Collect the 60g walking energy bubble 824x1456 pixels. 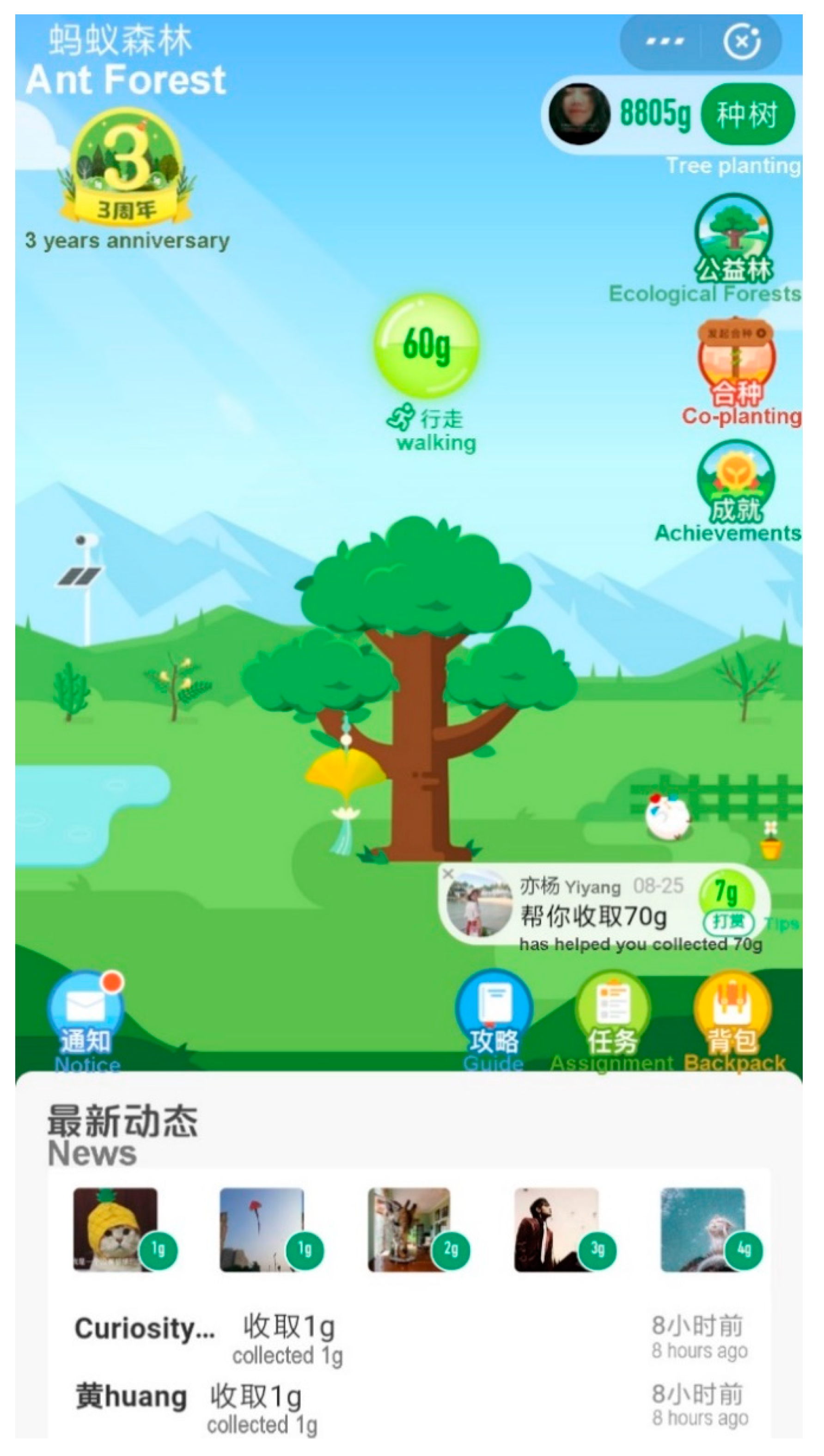pos(427,345)
